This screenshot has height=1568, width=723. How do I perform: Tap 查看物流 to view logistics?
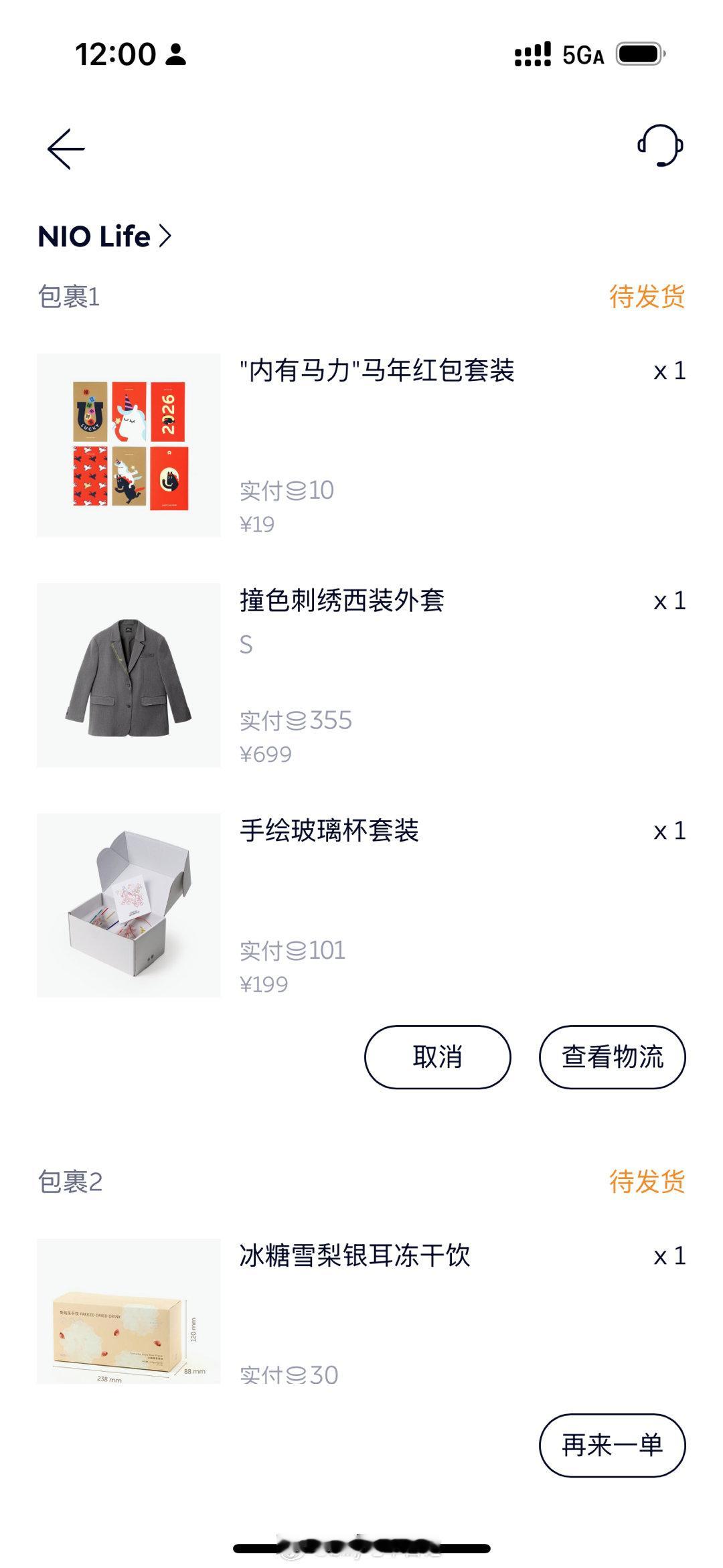[612, 1055]
